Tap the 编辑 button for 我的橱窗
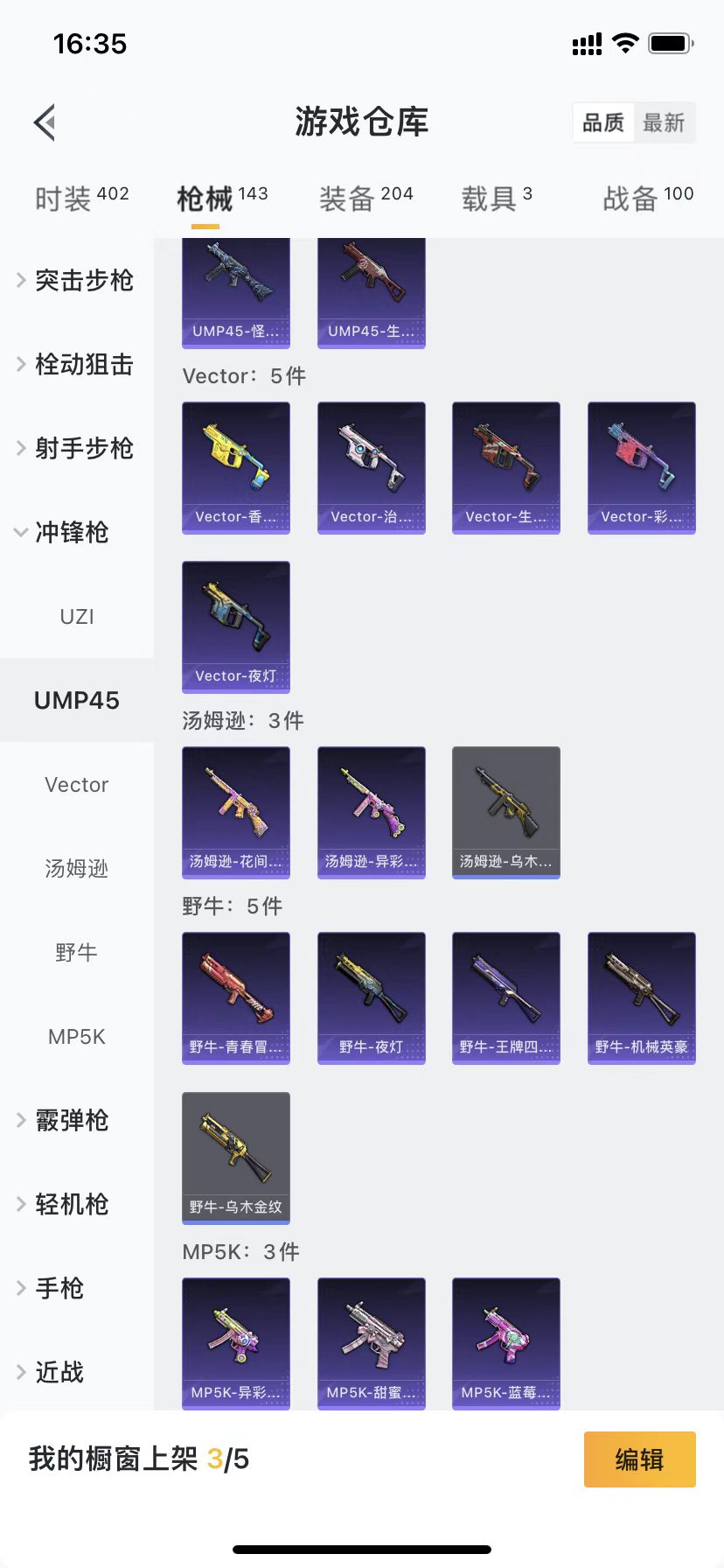Viewport: 724px width, 1568px height. 639,1459
